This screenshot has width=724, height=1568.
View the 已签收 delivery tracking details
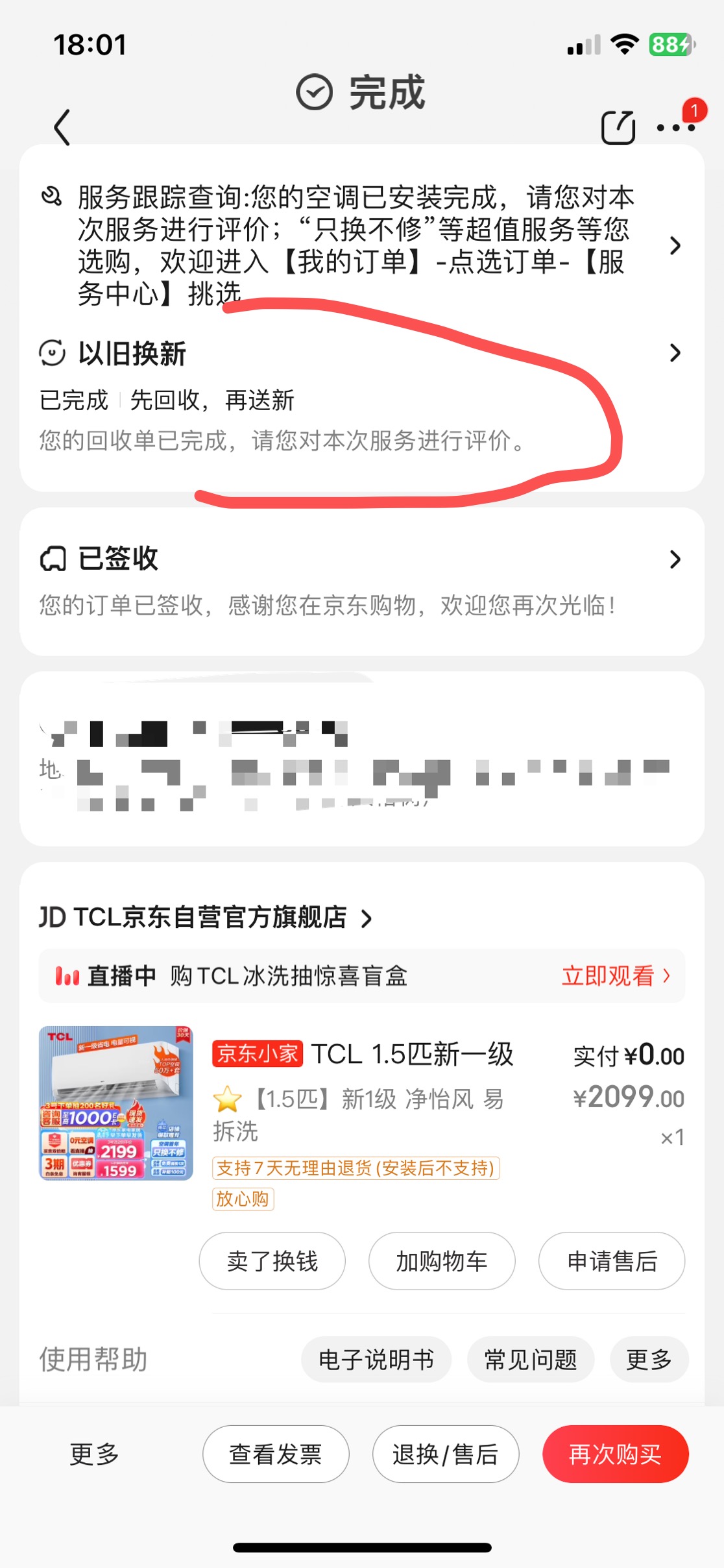point(362,582)
